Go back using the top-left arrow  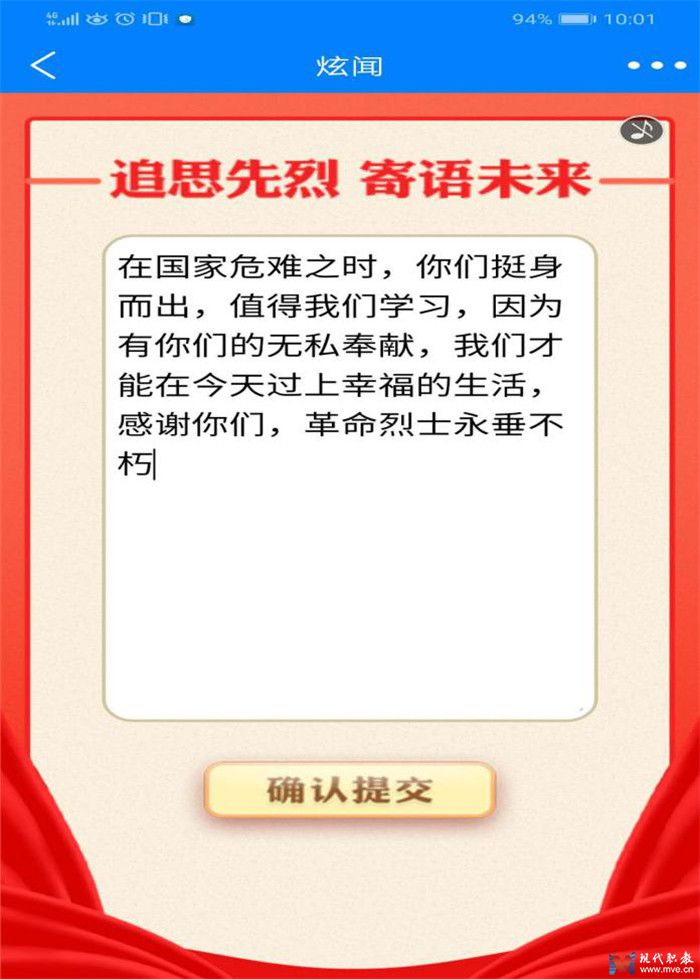point(43,66)
